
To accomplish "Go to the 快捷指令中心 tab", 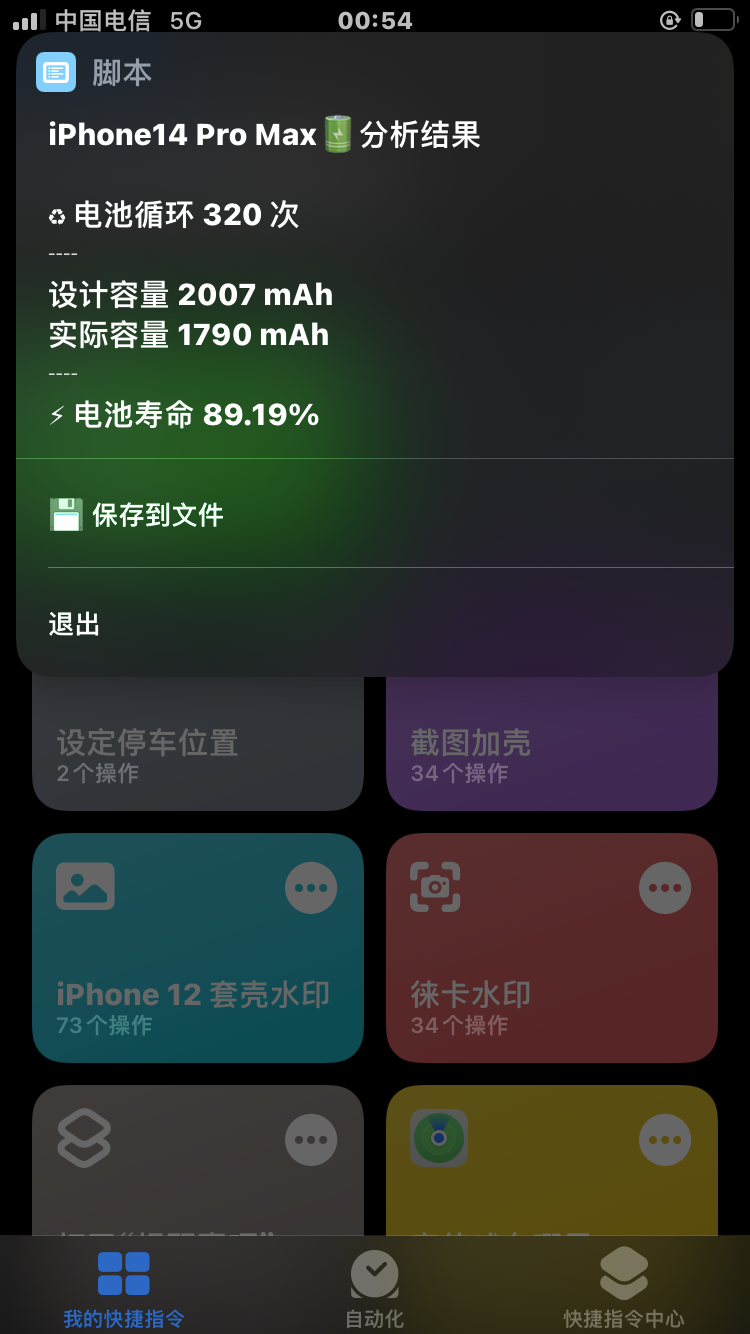I will click(624, 1289).
